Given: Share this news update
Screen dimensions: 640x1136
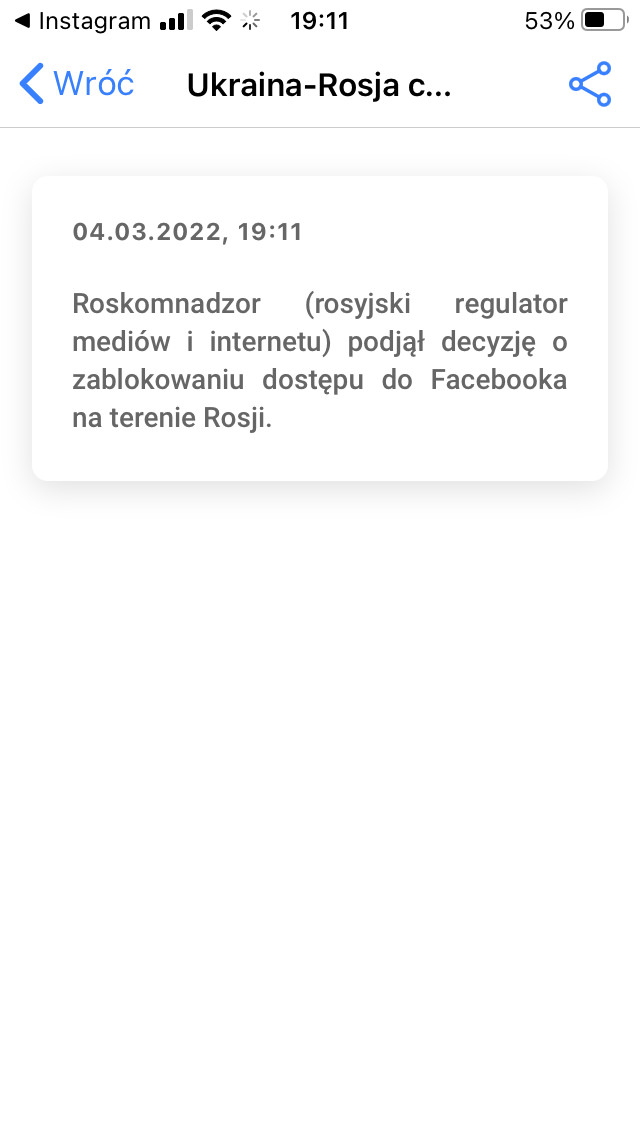Looking at the screenshot, I should click(x=590, y=84).
